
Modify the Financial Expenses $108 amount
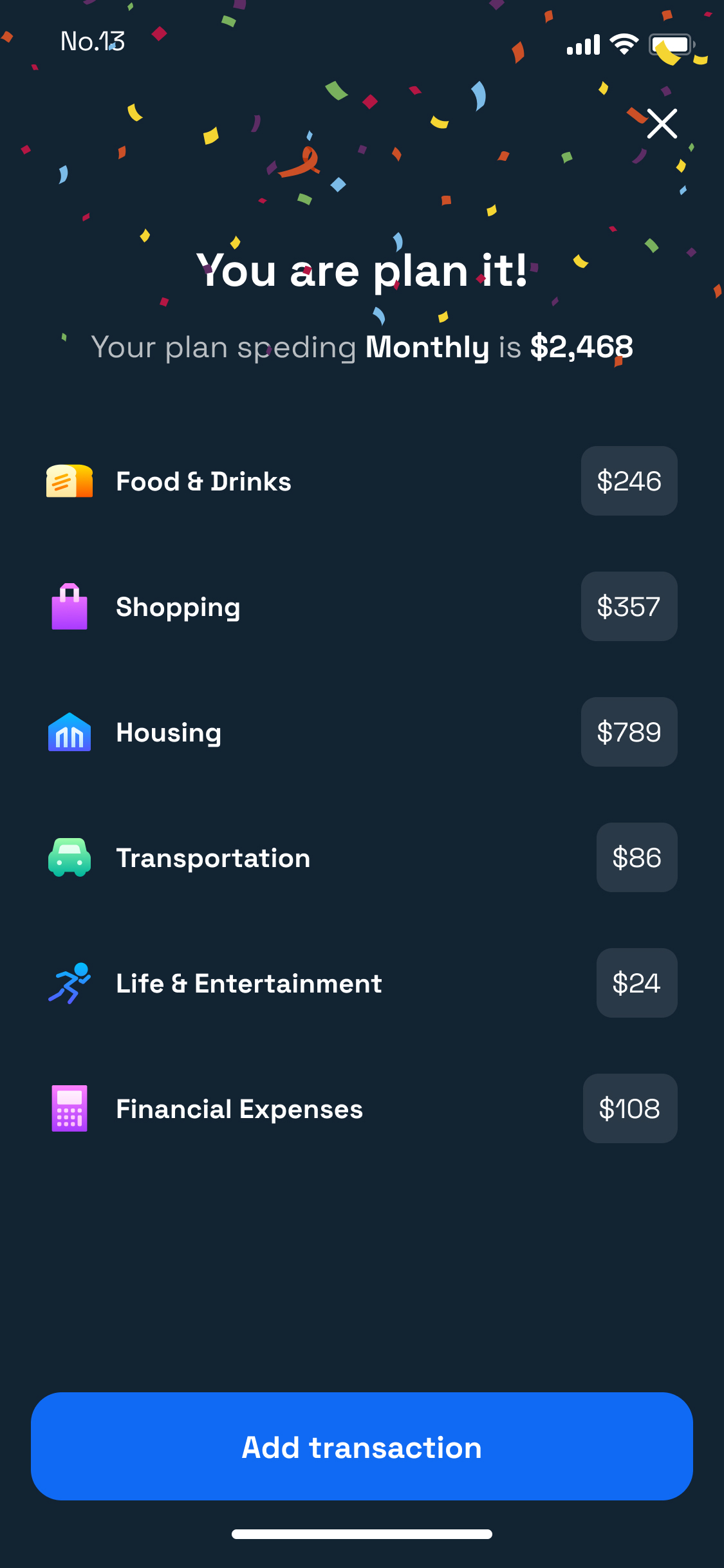(629, 1108)
